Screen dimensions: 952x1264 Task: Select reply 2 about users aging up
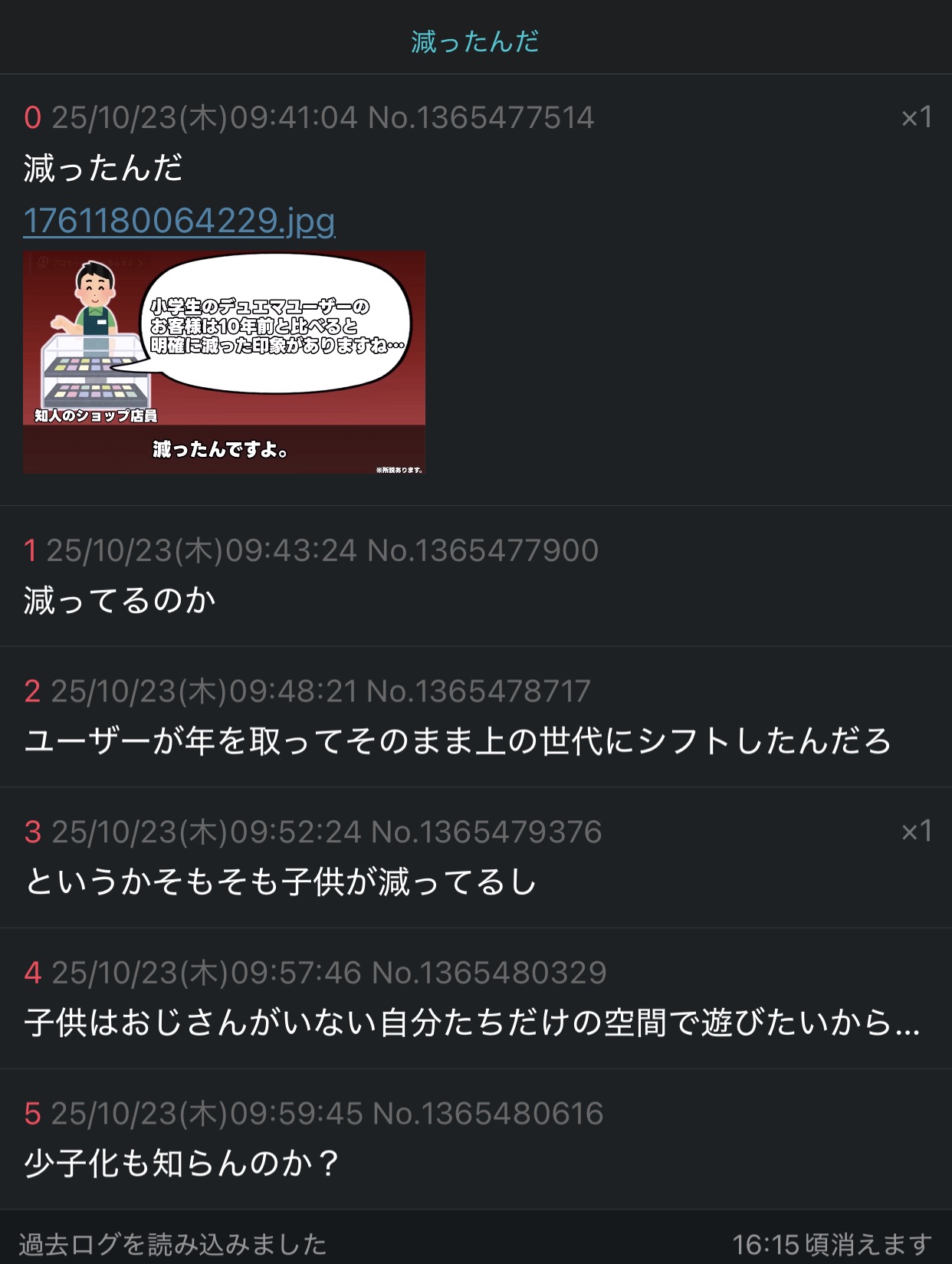(457, 741)
